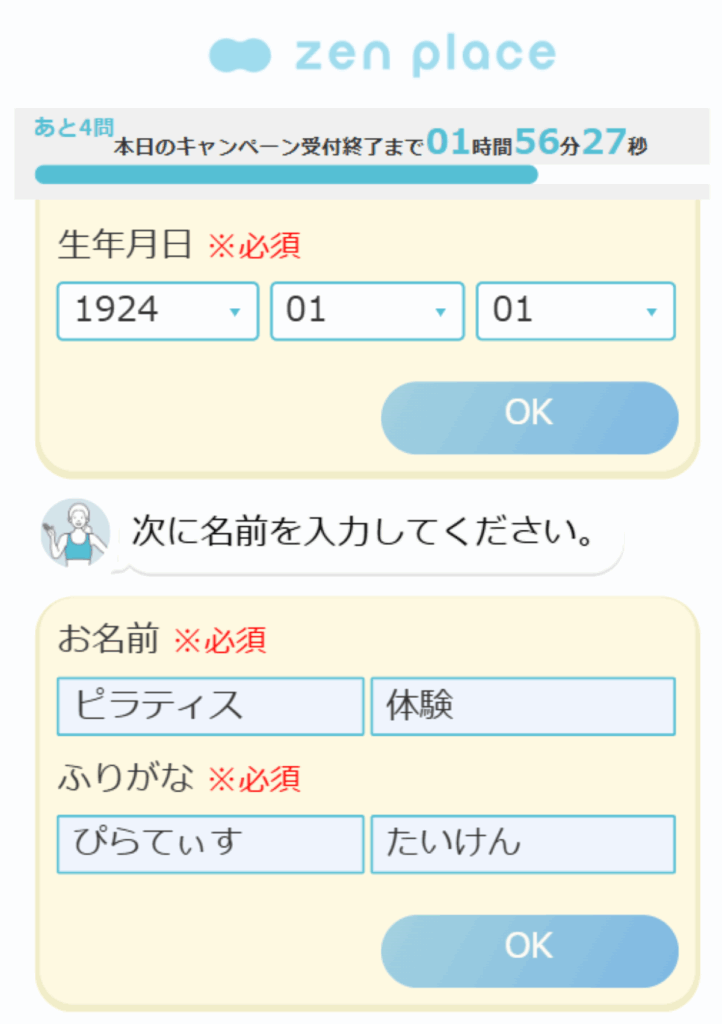
Task: Select the first name field containing 体験
Action: [523, 706]
